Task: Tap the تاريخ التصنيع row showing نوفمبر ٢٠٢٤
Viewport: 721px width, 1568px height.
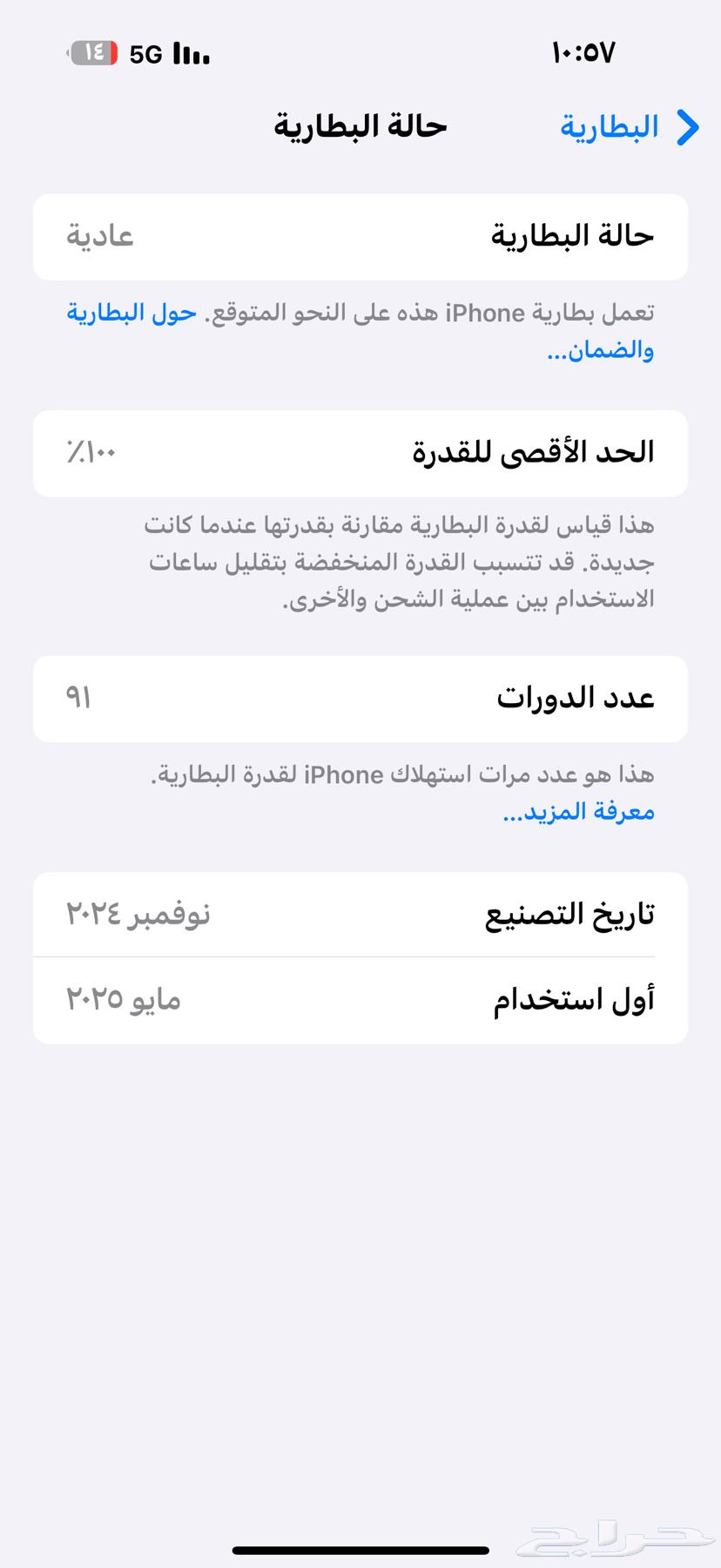Action: tap(360, 914)
